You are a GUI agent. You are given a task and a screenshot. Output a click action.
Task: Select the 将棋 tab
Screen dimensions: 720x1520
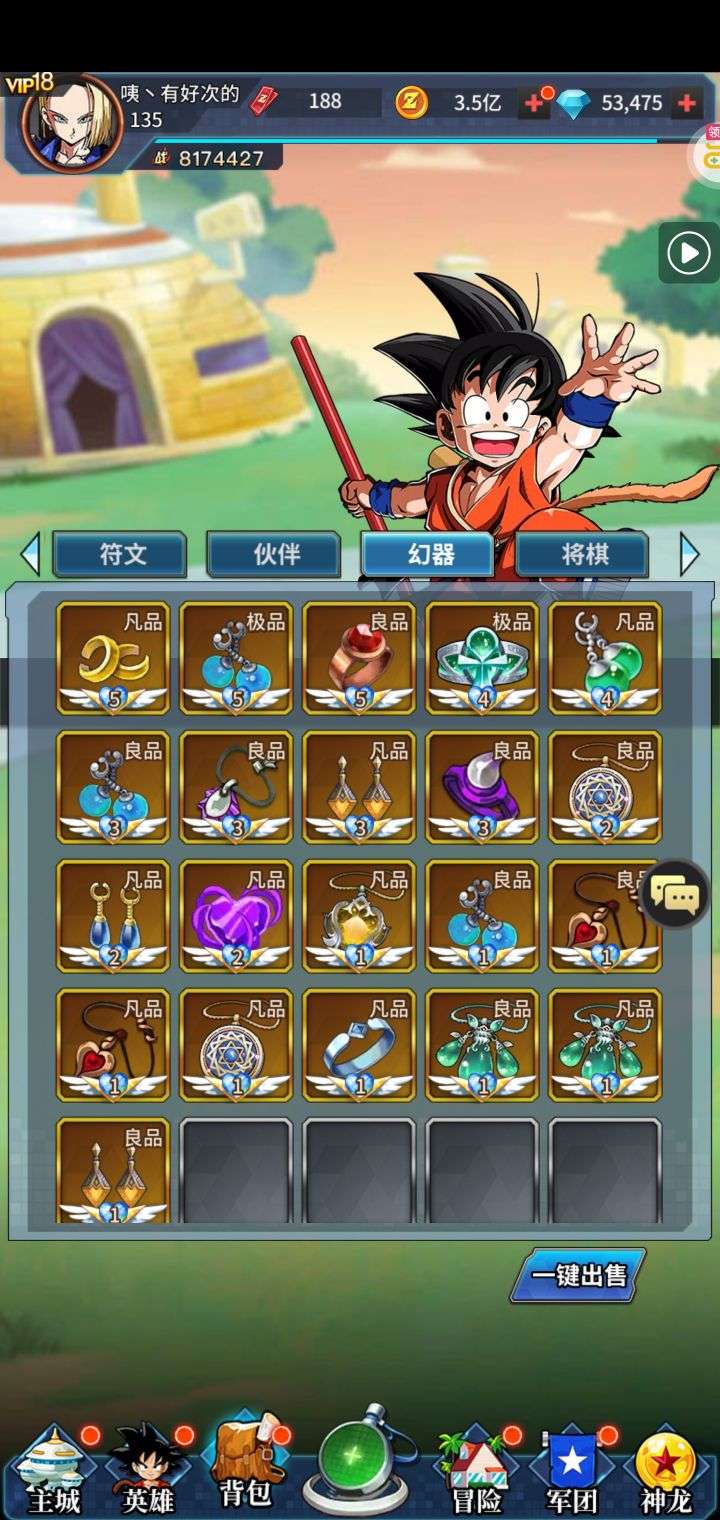(x=584, y=555)
